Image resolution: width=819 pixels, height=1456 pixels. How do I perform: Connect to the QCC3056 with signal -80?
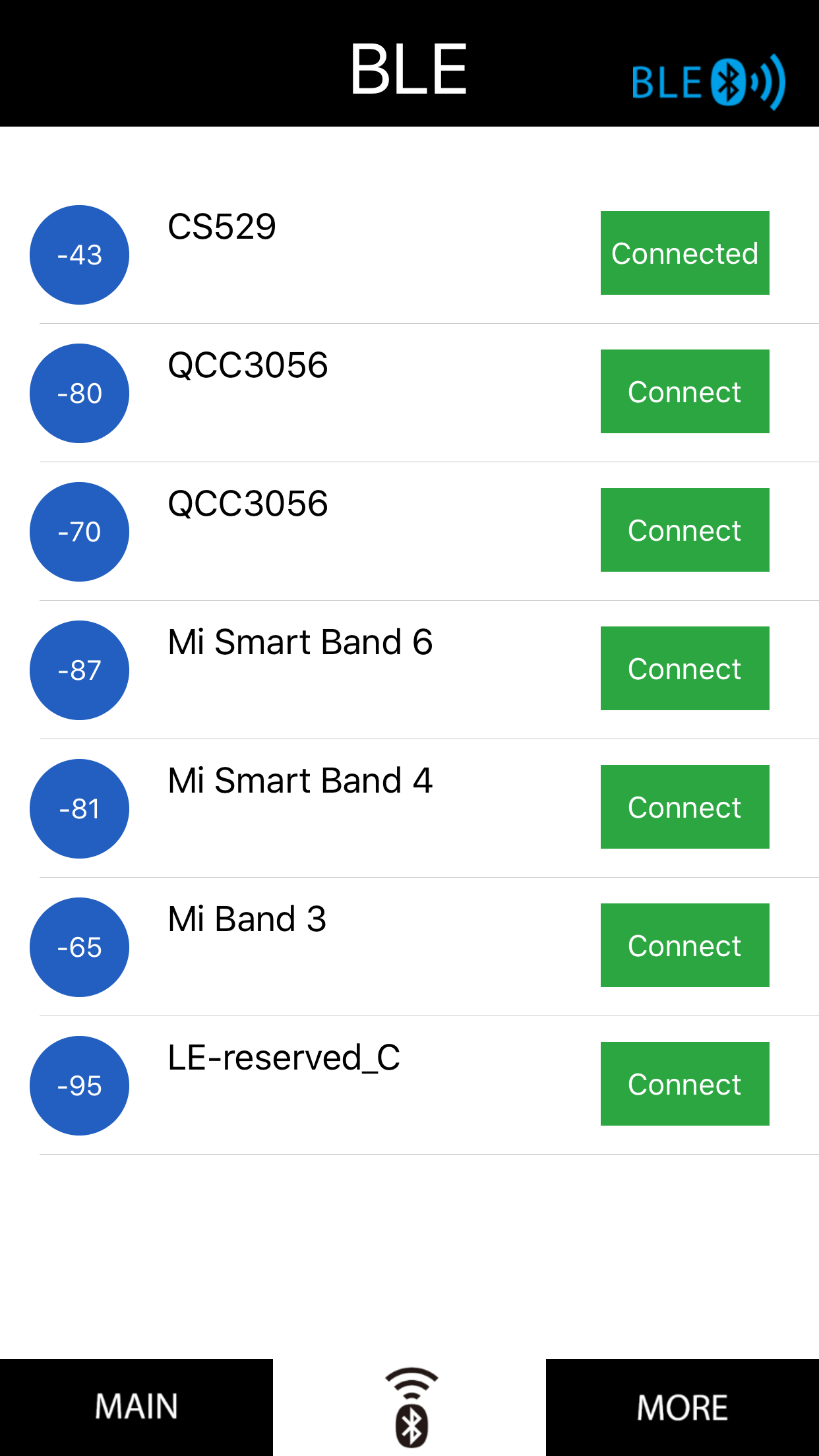tap(684, 392)
